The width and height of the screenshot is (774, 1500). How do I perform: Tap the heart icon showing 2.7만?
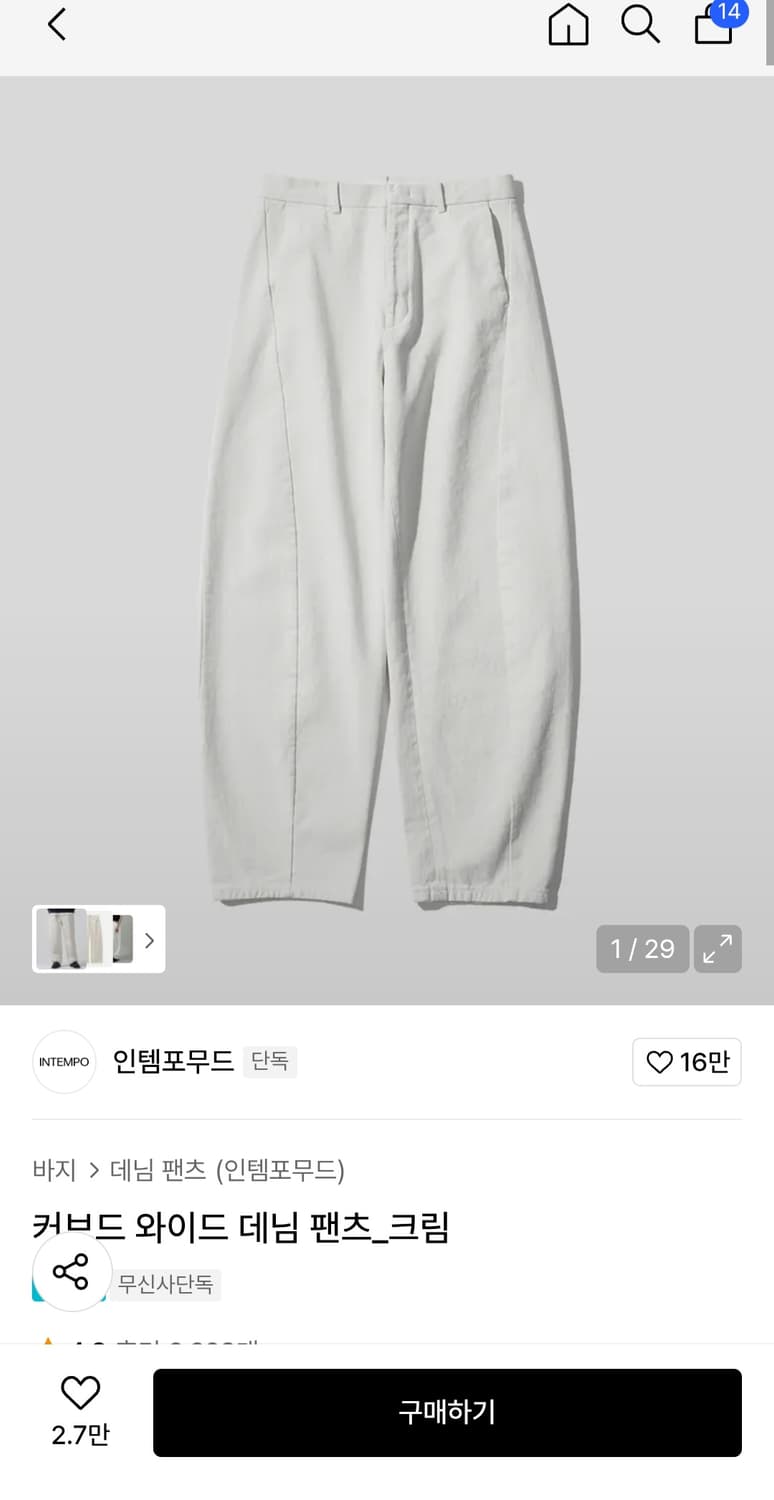click(x=80, y=1411)
